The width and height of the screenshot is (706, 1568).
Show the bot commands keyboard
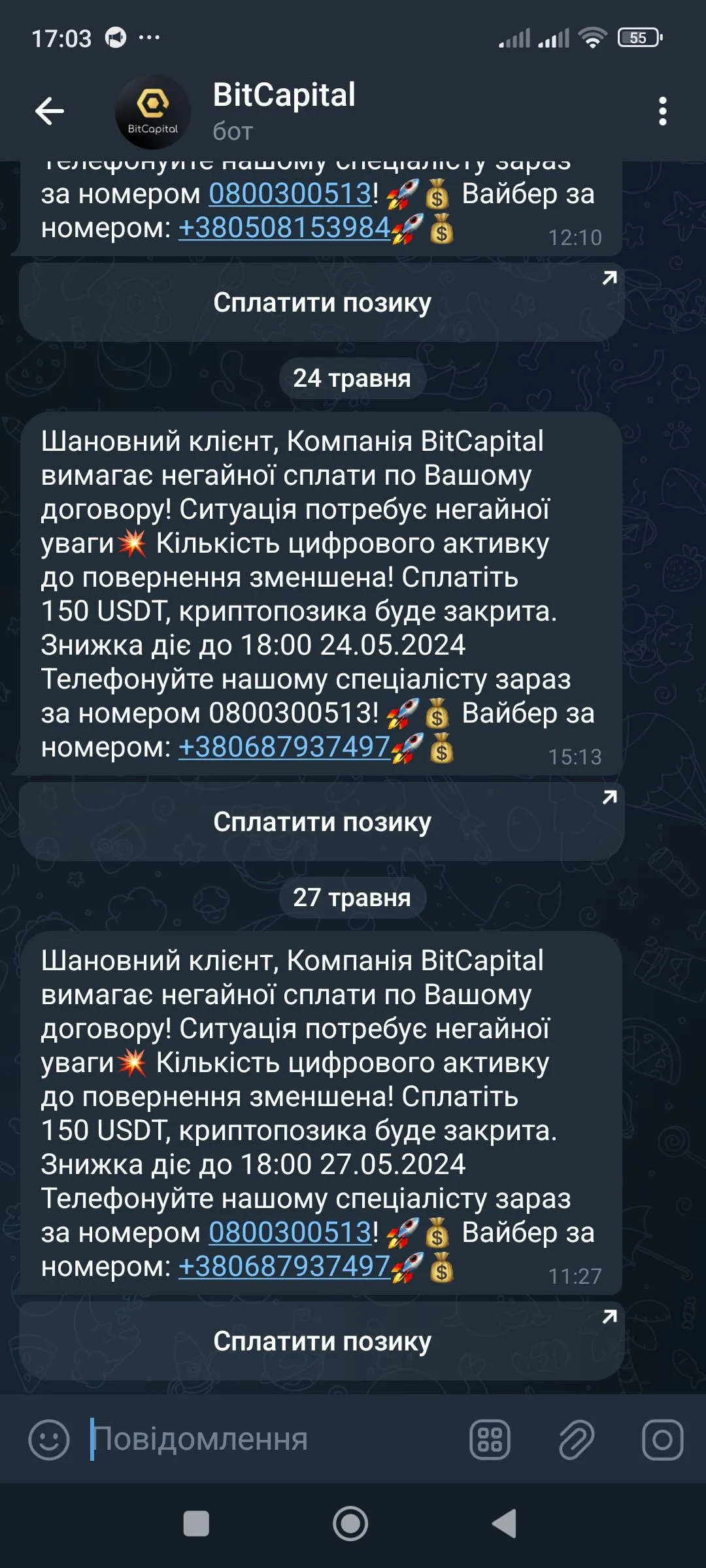click(x=490, y=1439)
